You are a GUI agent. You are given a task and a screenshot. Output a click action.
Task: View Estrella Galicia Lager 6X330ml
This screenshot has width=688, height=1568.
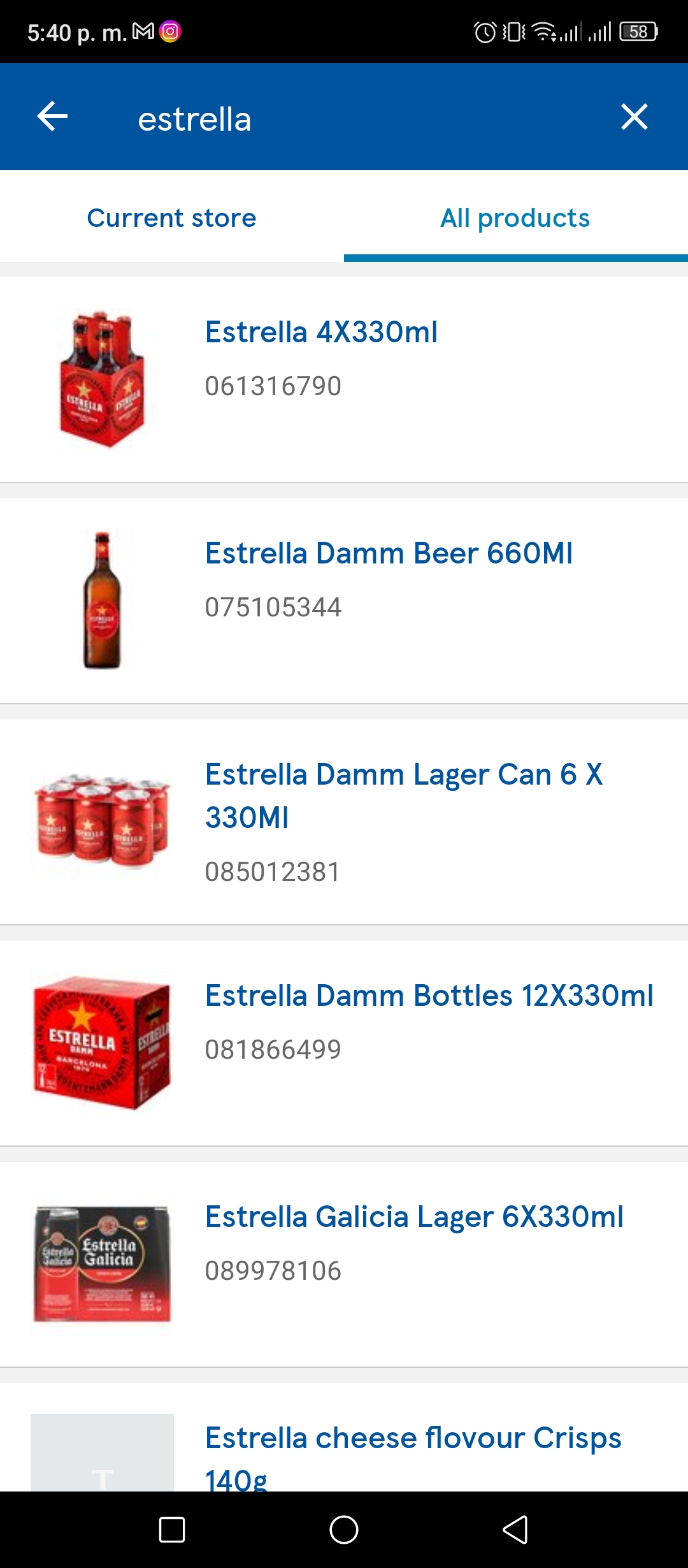tap(344, 1265)
